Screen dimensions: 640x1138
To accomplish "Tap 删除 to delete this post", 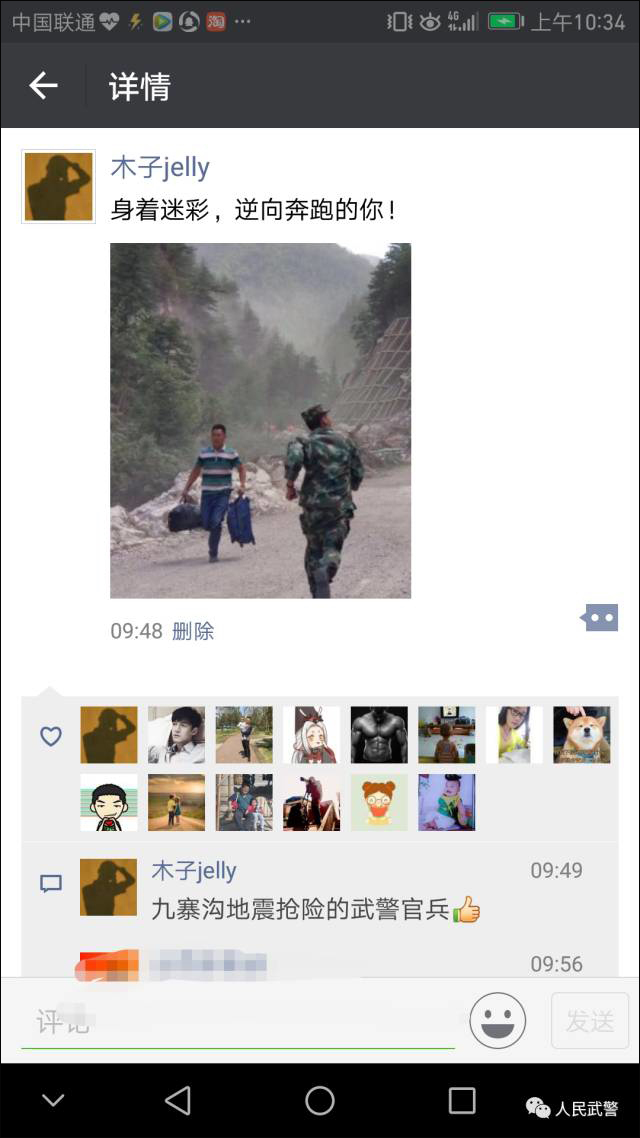I will (193, 631).
